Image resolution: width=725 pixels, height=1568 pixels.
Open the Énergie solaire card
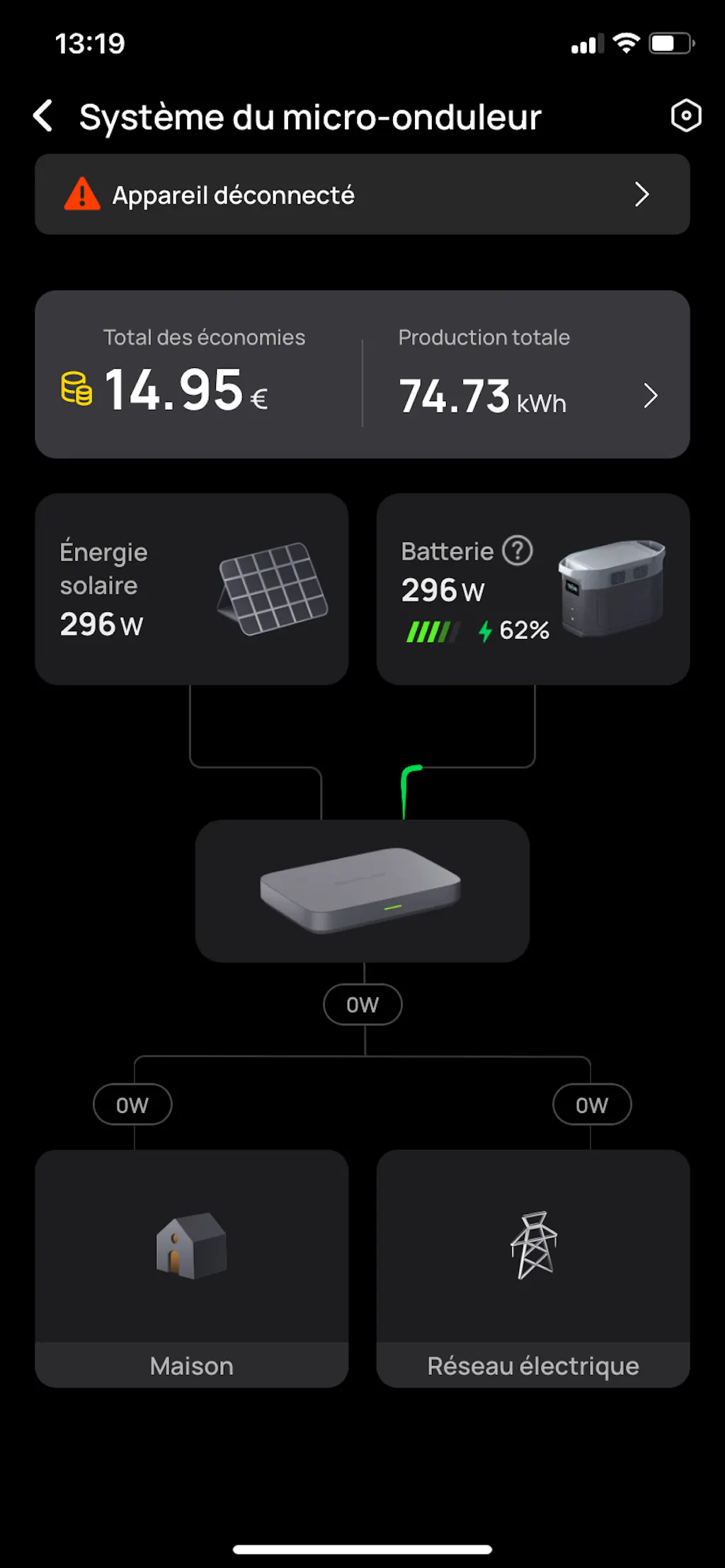191,589
